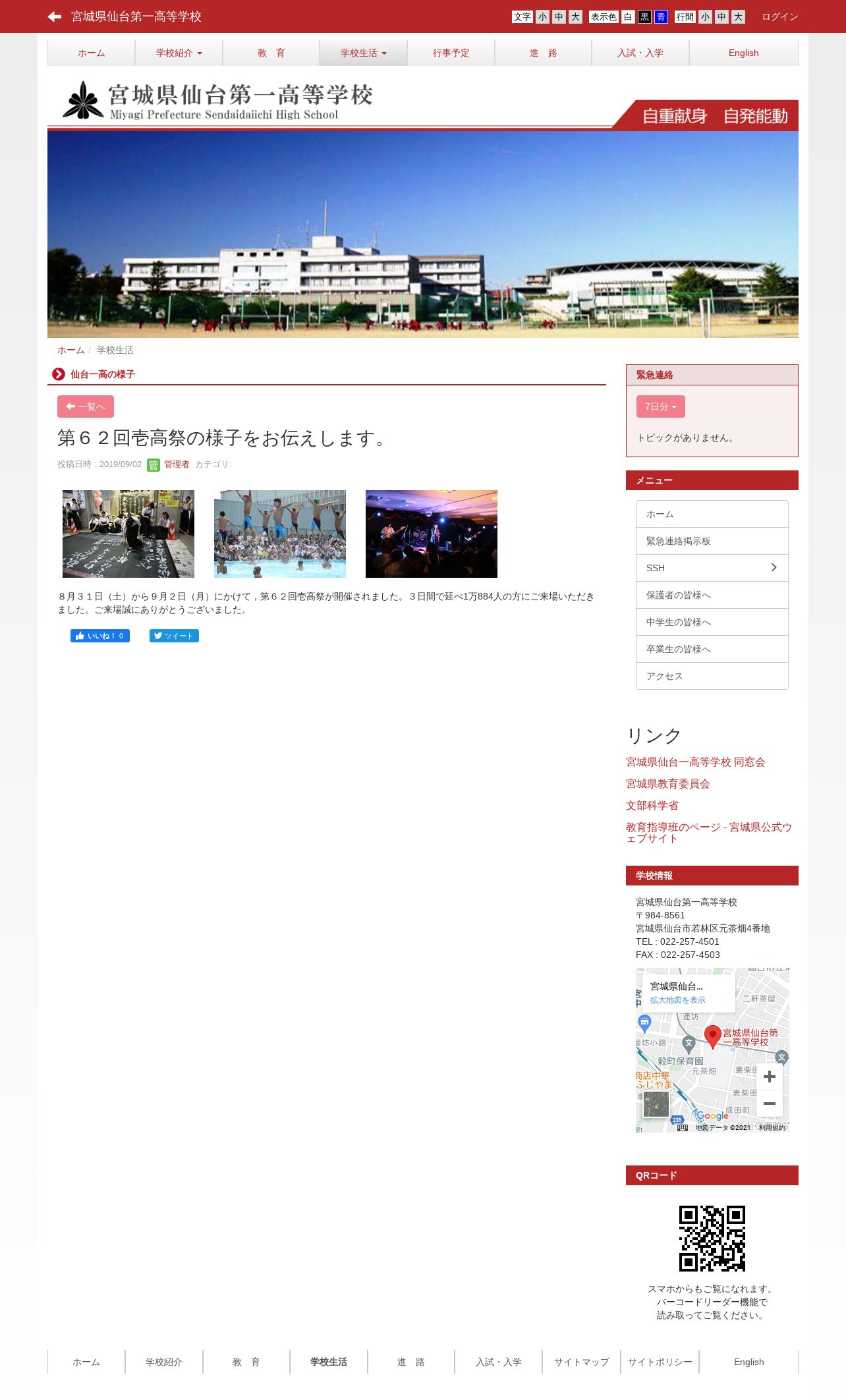Open the ログイン login link
Image resolution: width=846 pixels, height=1400 pixels.
pyautogui.click(x=779, y=16)
